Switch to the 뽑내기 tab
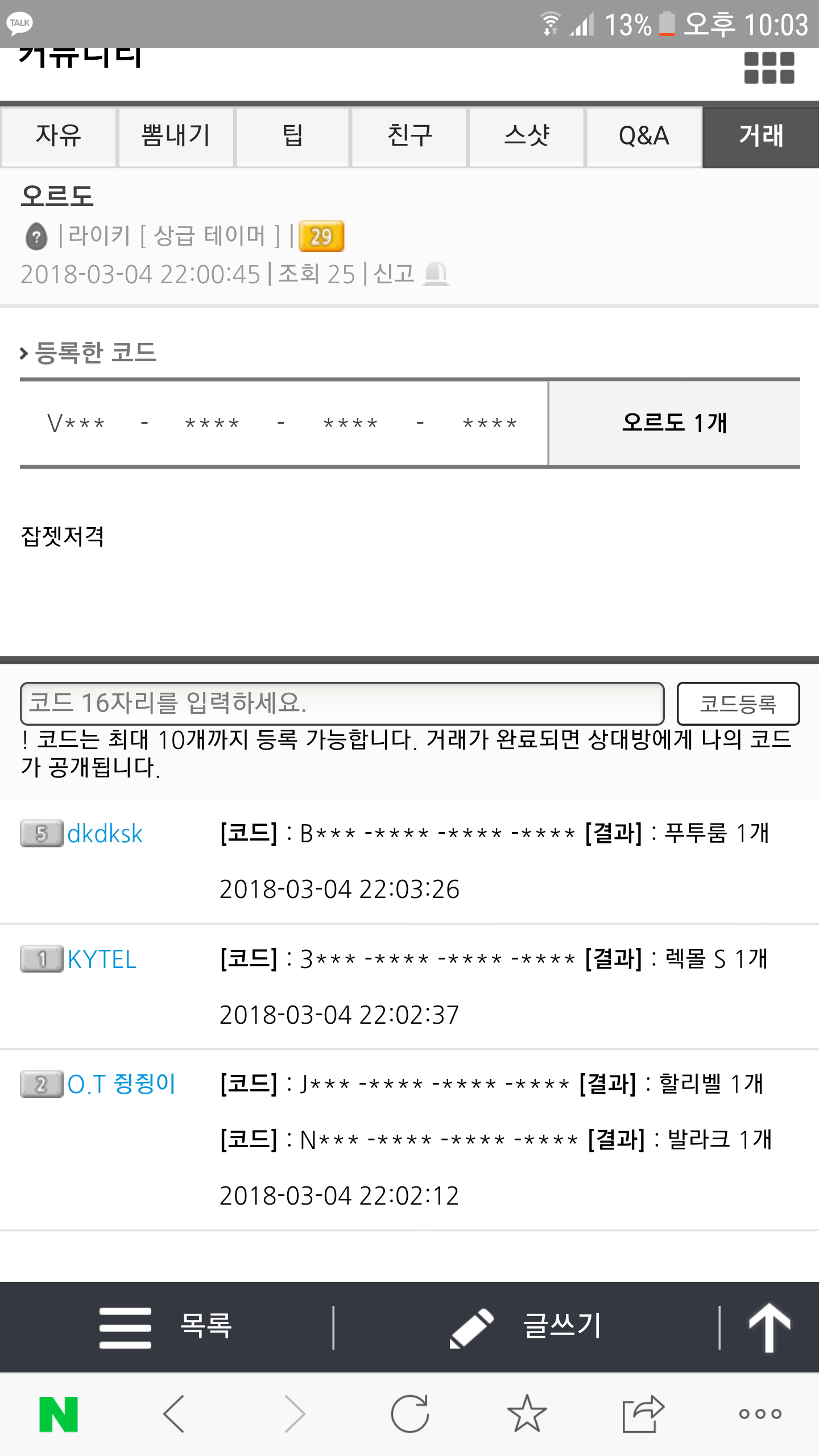 (176, 136)
